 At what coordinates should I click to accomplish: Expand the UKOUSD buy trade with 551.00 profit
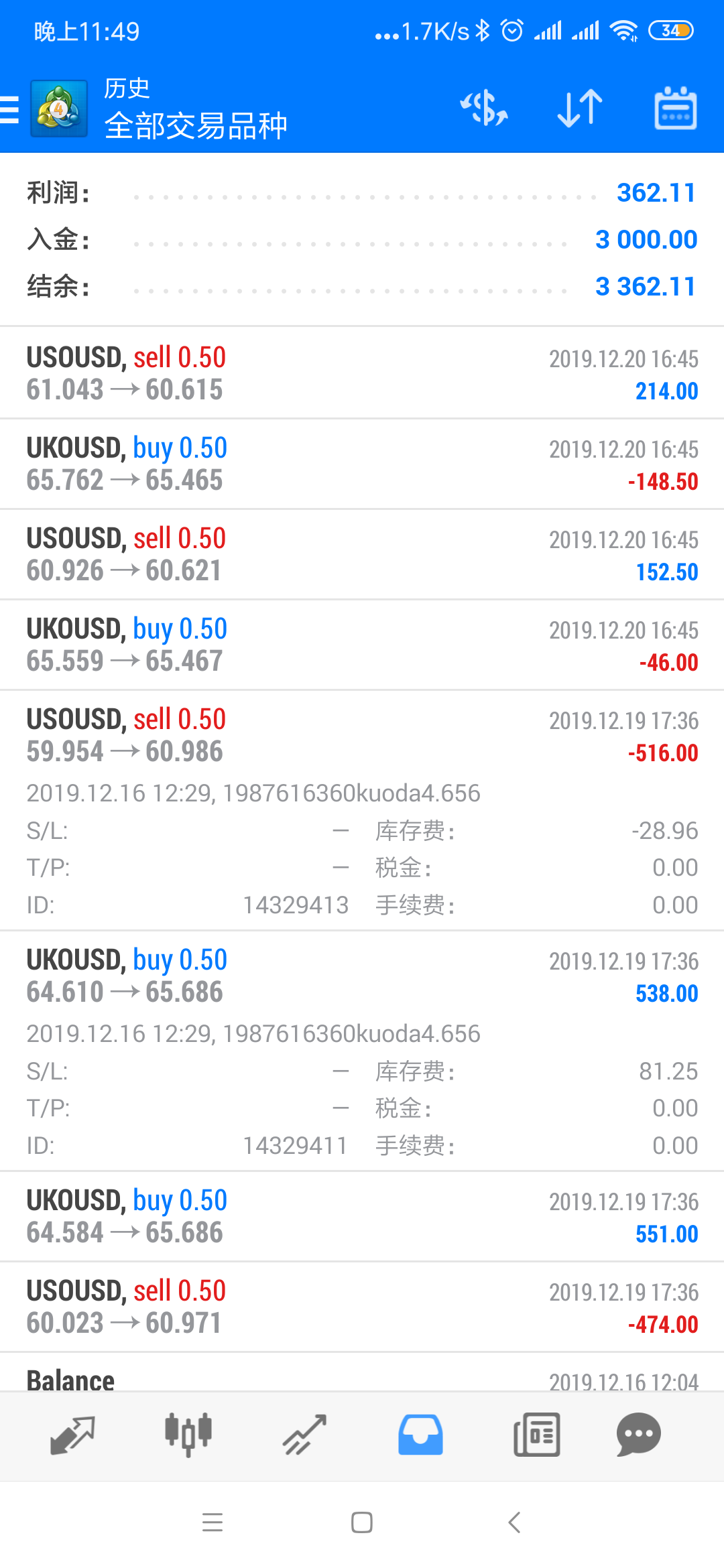tap(362, 1217)
